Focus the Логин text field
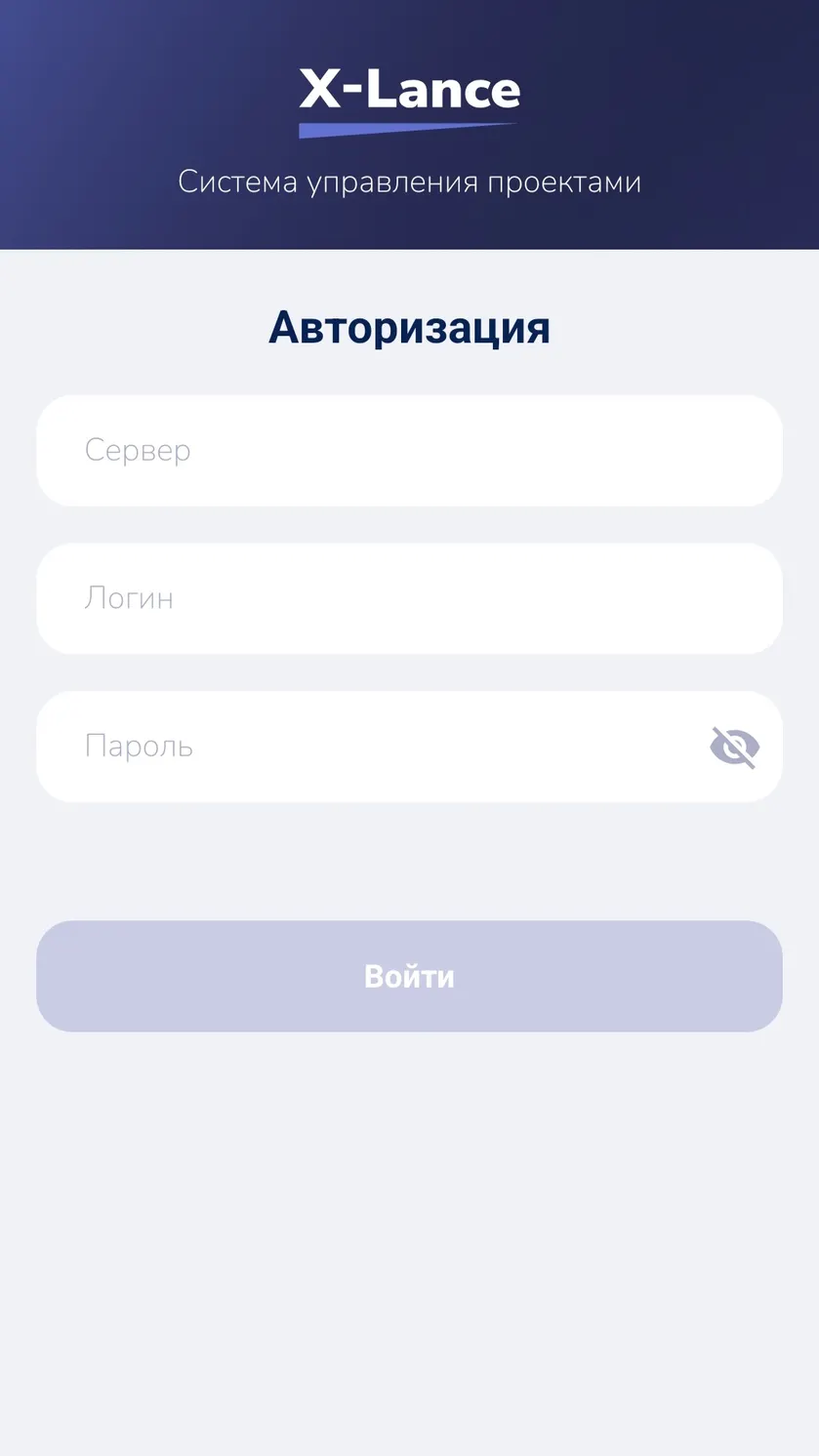The height and width of the screenshot is (1456, 819). (409, 598)
